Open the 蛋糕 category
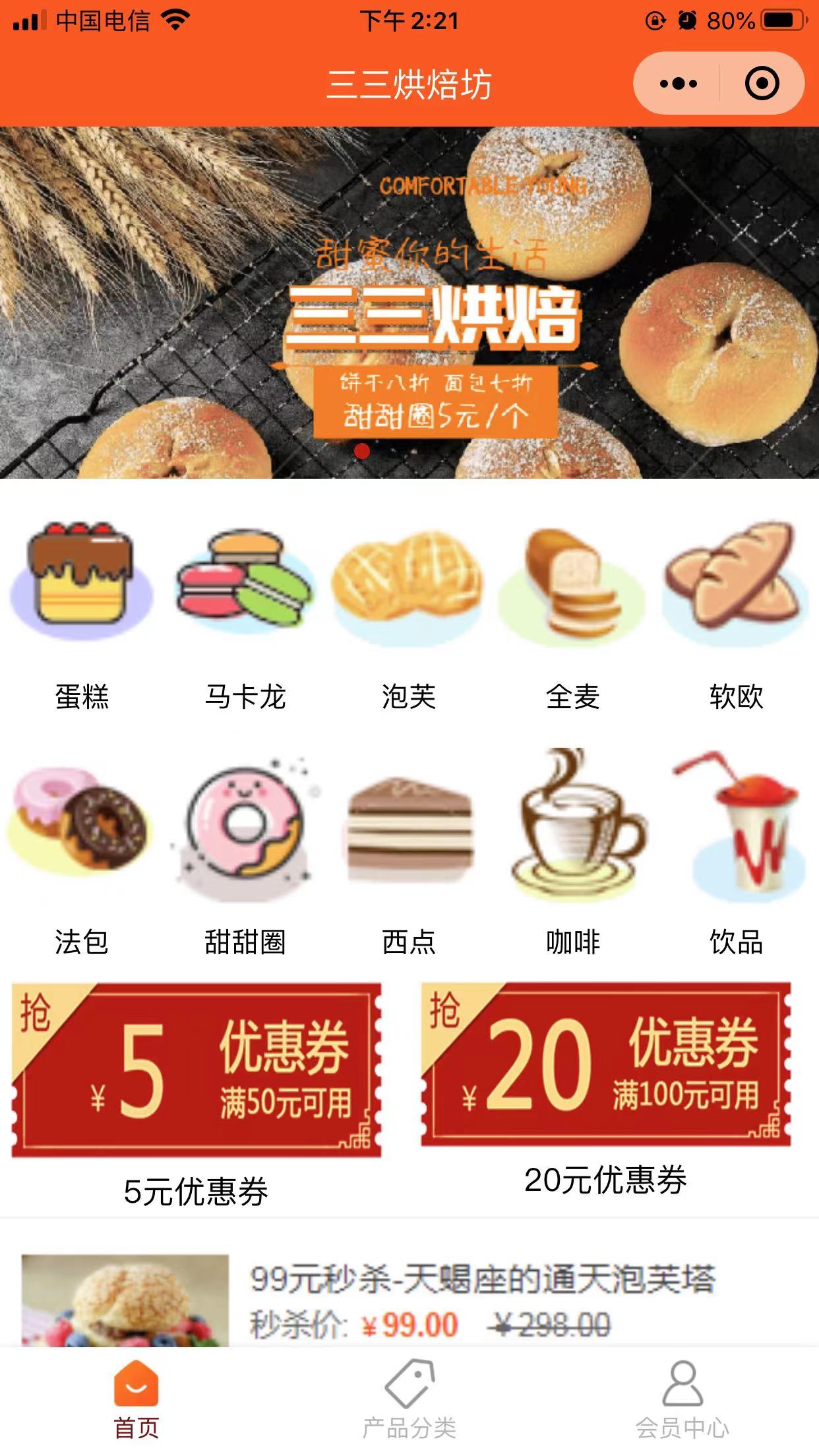819x1456 pixels. (82, 613)
